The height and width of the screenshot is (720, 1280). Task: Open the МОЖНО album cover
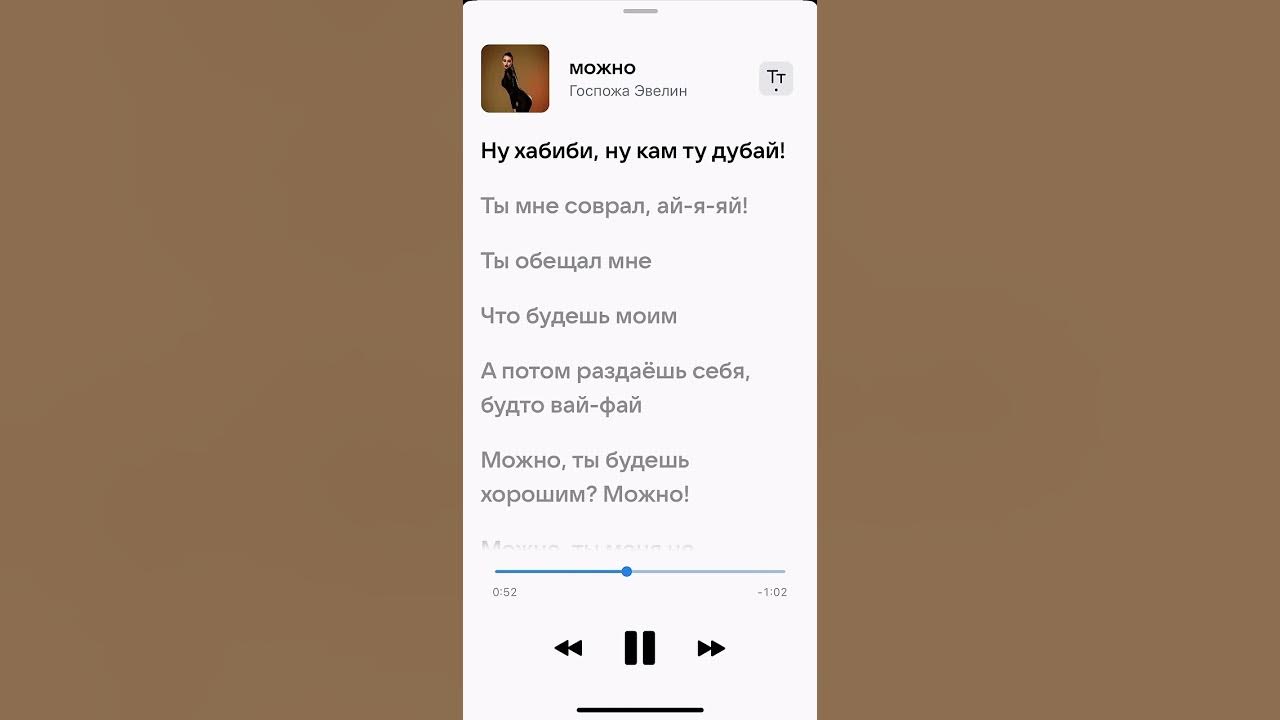515,79
